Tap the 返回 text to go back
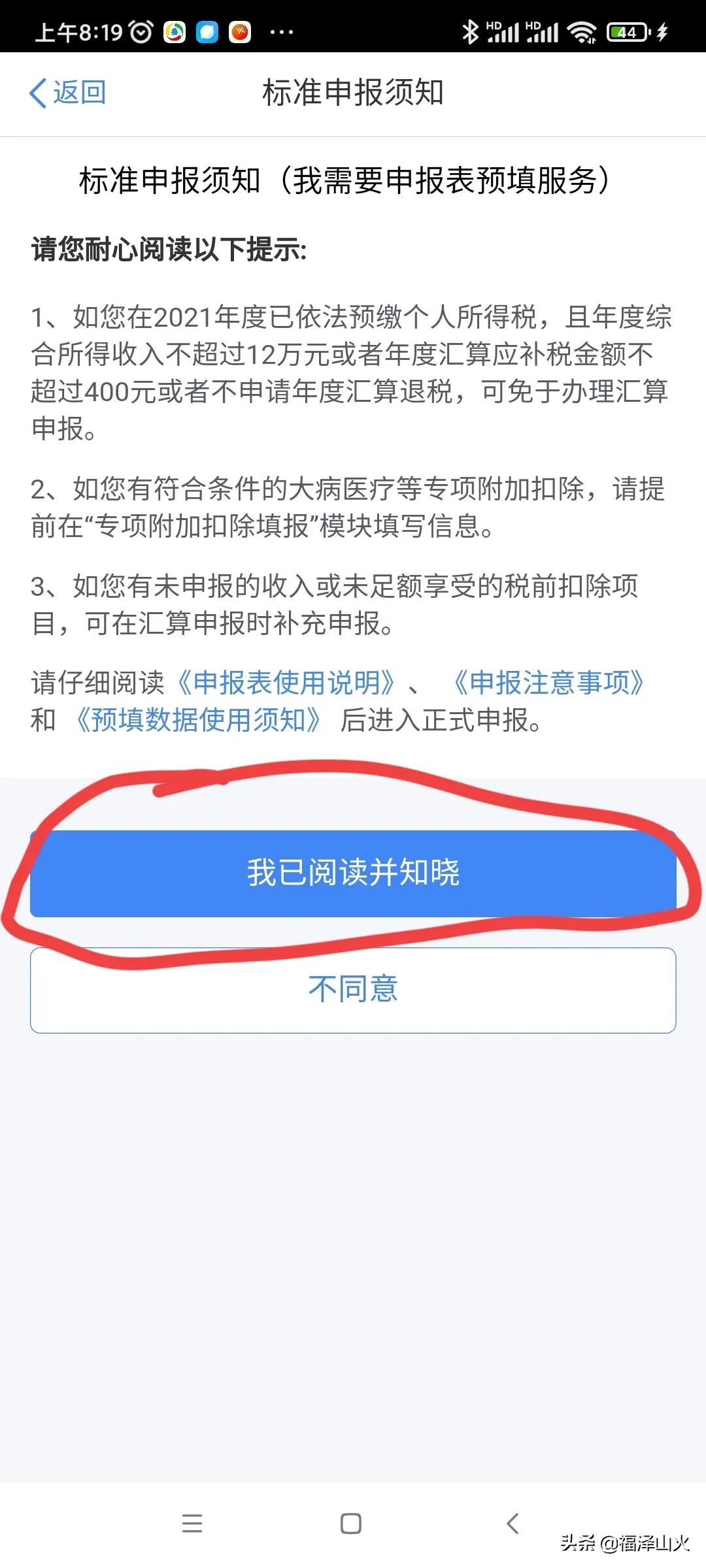706x1568 pixels. [79, 92]
